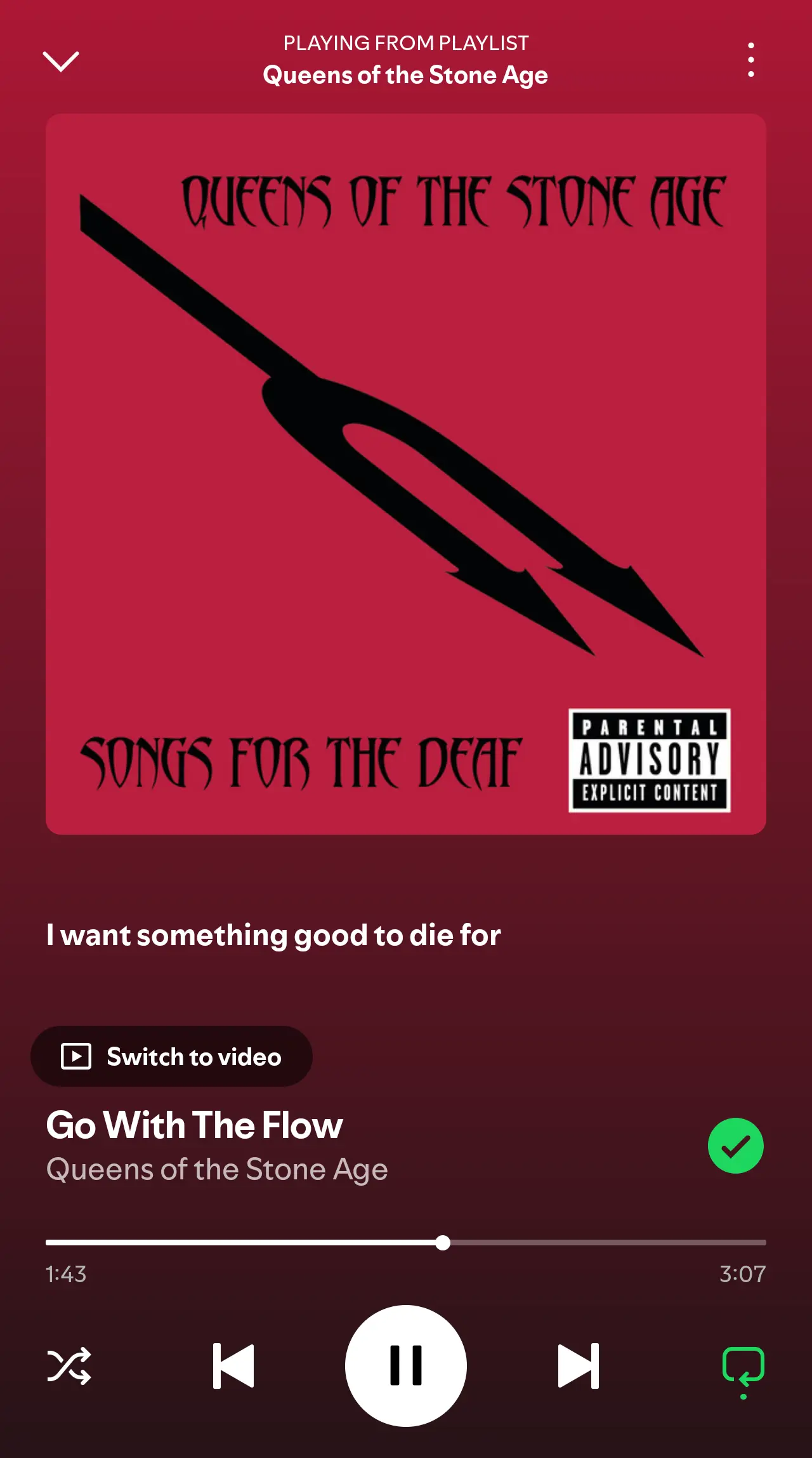
Task: Switch to video for this song
Action: 171,1057
